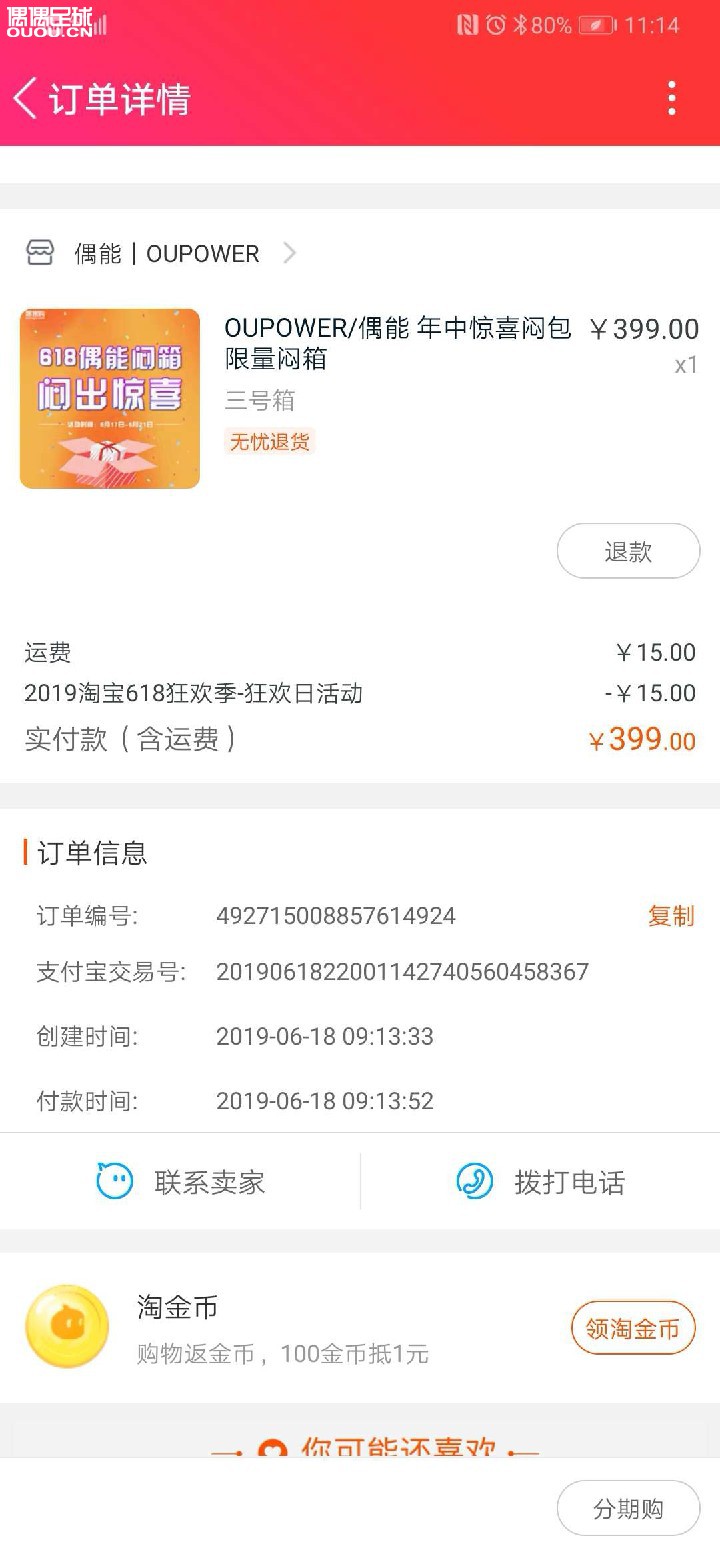Tap the 退款 refund button
Screen dimensions: 720x1560
pos(628,551)
